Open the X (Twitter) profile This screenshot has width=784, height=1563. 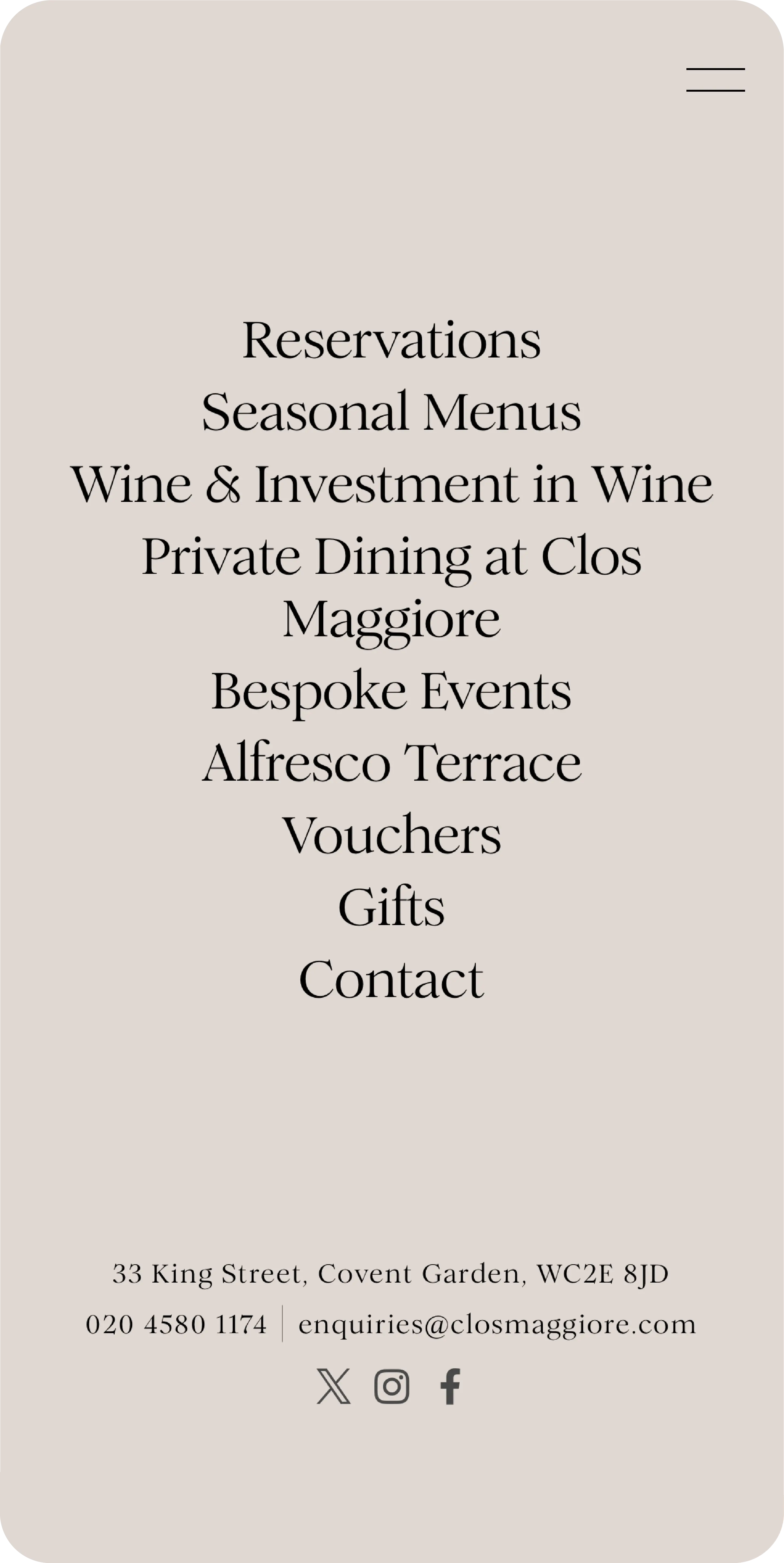334,1386
